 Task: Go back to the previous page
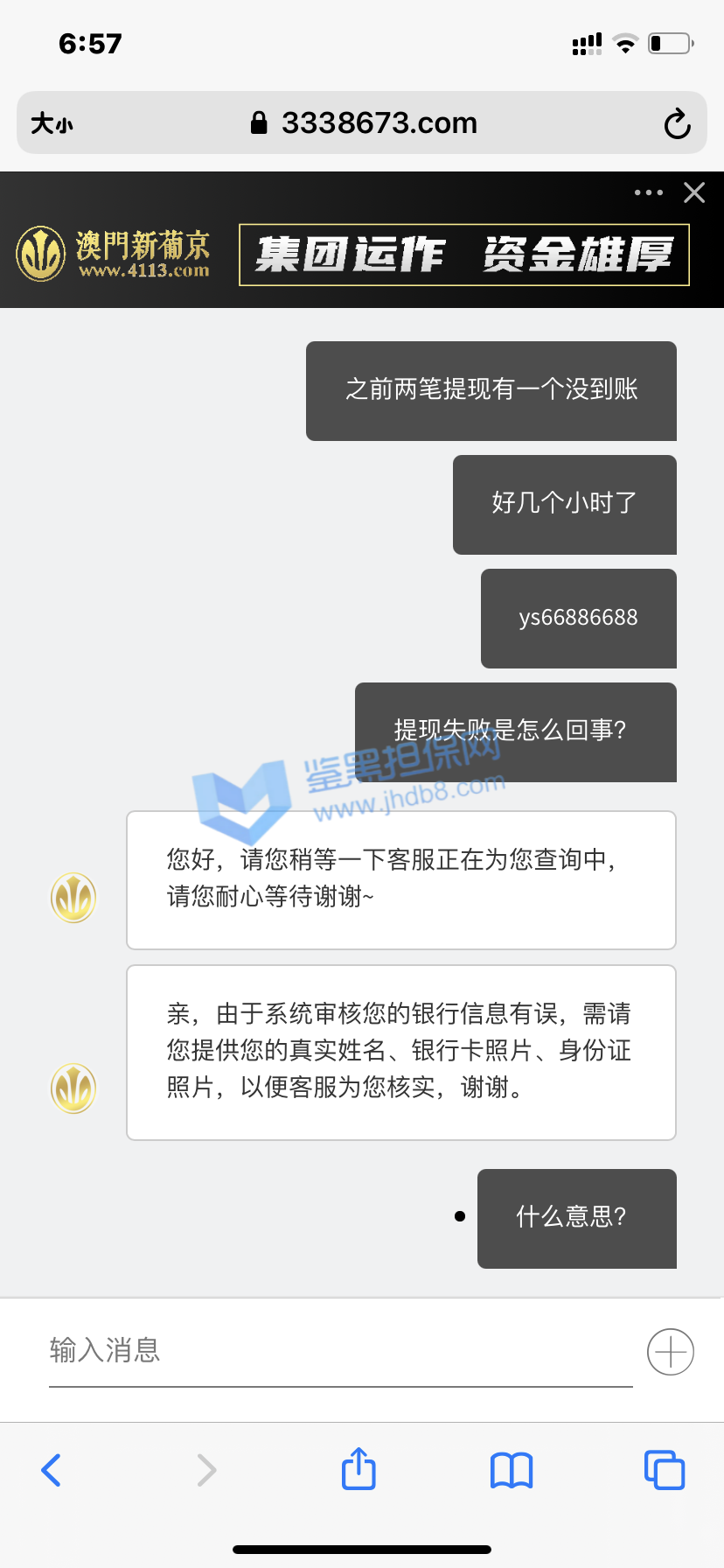pyautogui.click(x=52, y=1470)
